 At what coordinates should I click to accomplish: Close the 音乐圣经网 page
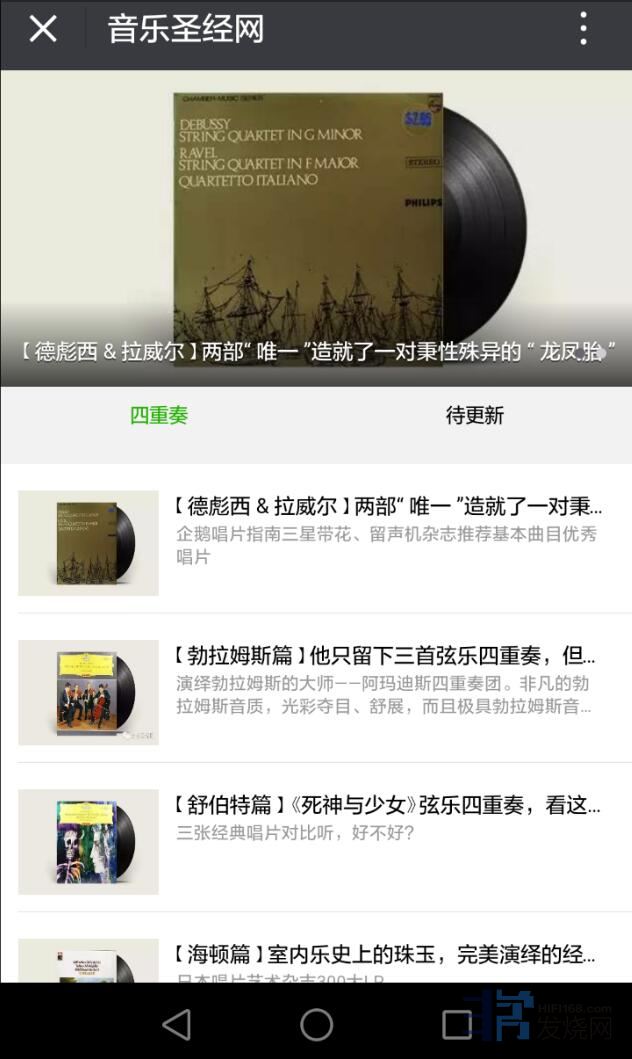point(43,29)
